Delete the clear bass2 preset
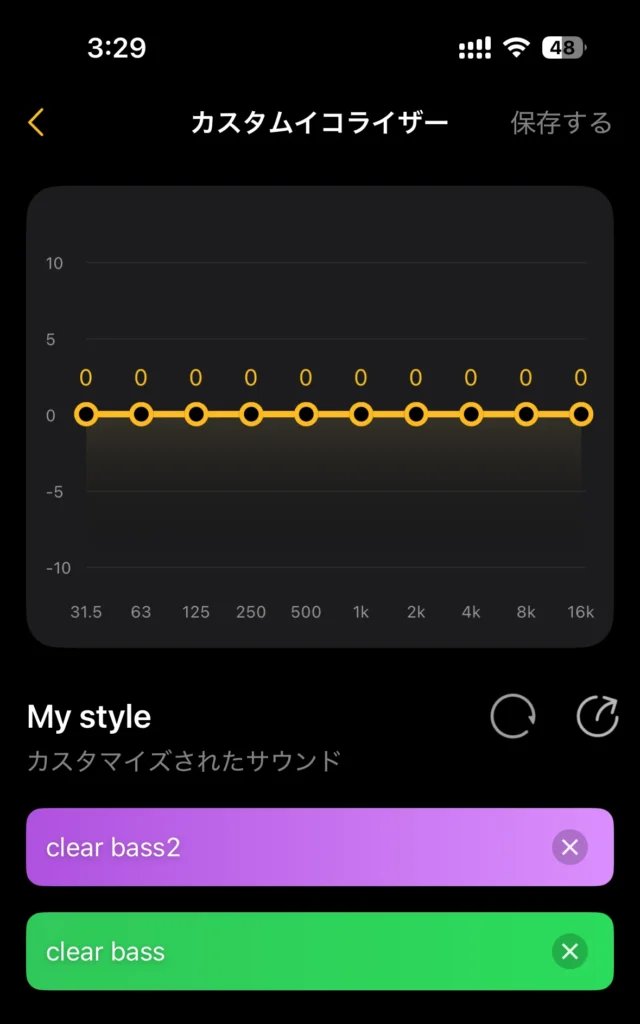The height and width of the screenshot is (1024, 640). point(570,848)
